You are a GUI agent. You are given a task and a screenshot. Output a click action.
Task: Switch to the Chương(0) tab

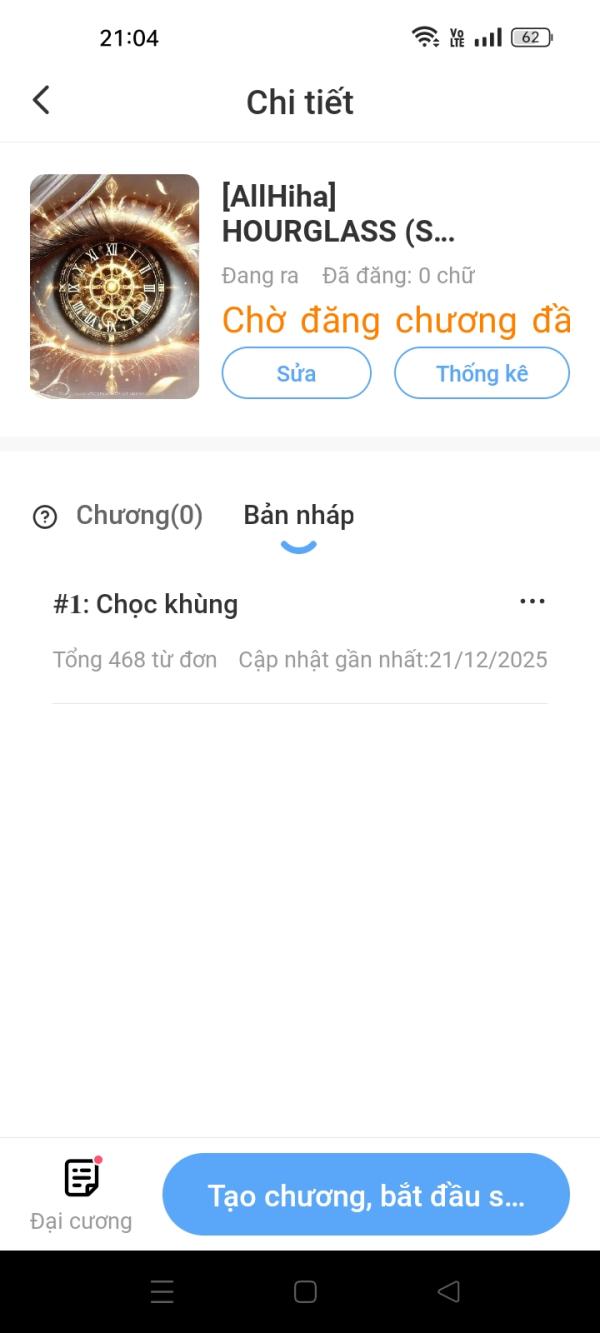pyautogui.click(x=139, y=516)
